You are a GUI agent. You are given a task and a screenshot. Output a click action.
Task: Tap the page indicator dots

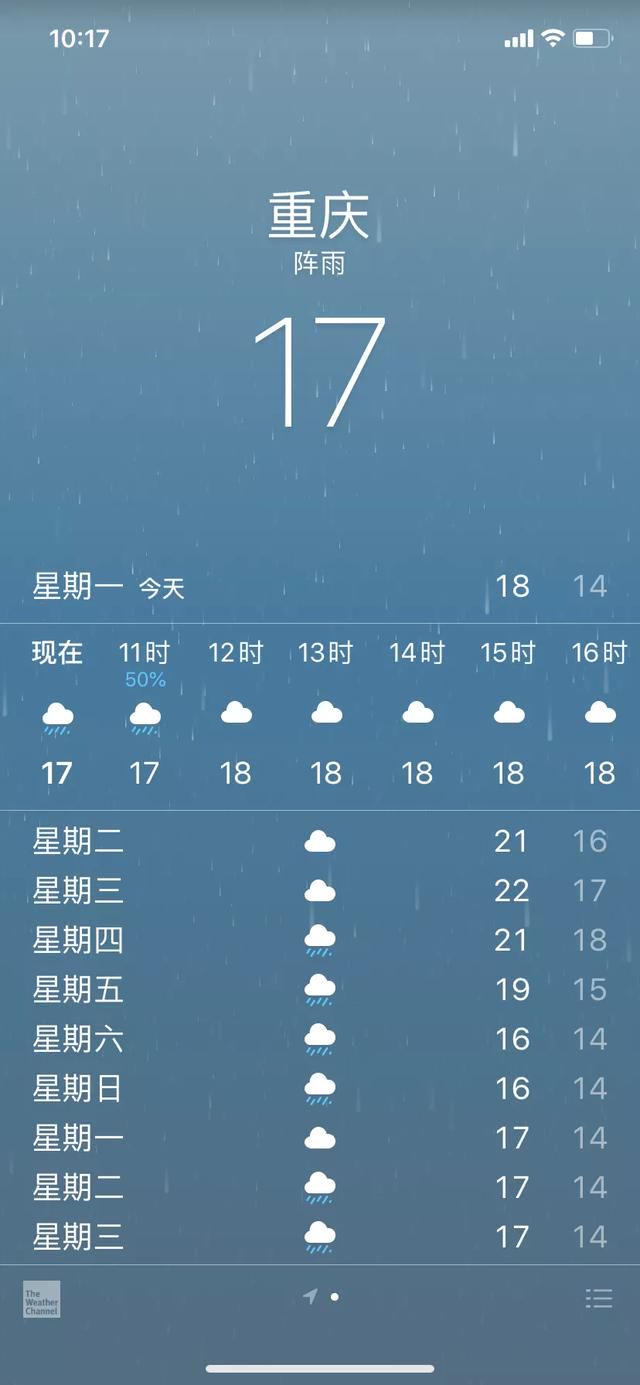321,1297
